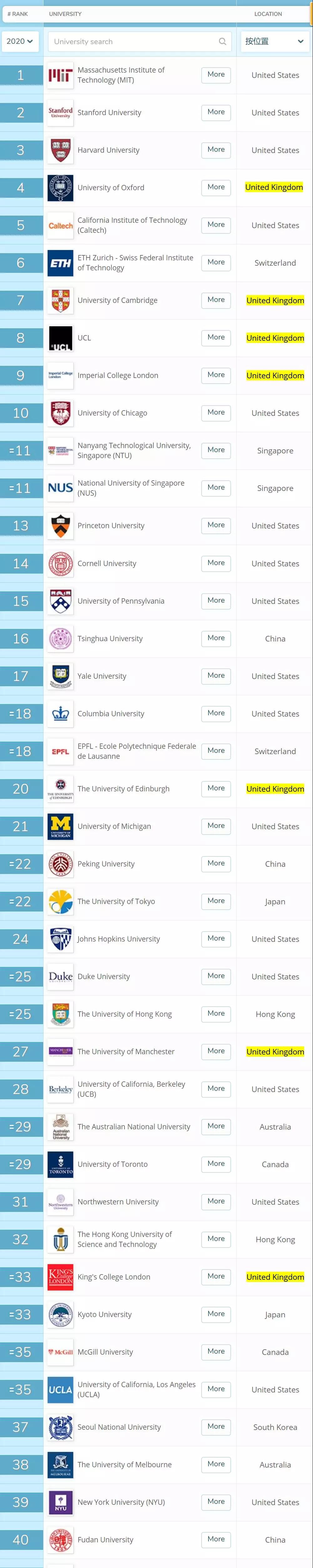
Task: Expand the 按位置 location filter dropdown
Action: tap(275, 41)
